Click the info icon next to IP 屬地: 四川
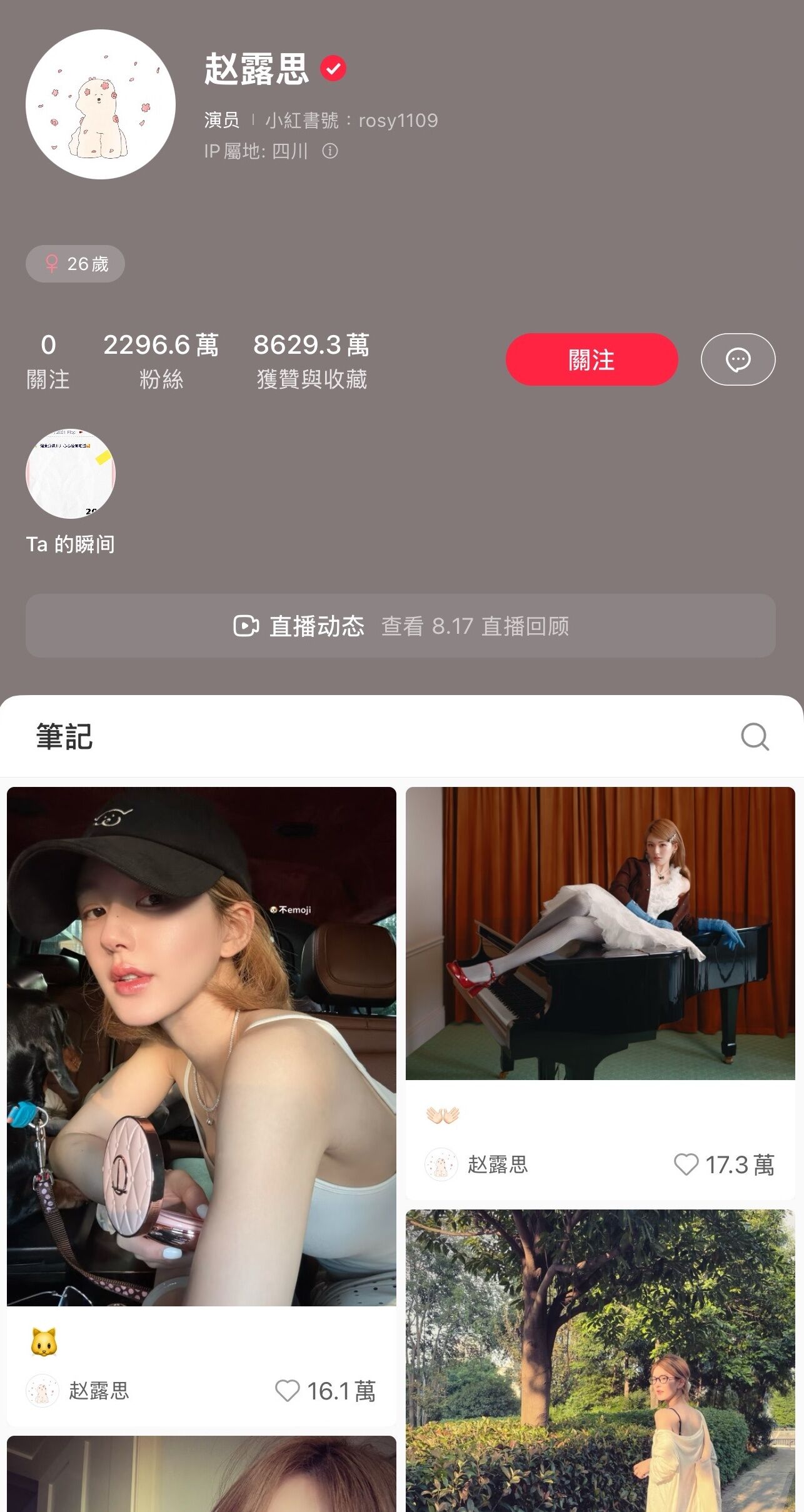804x1512 pixels. click(x=329, y=151)
